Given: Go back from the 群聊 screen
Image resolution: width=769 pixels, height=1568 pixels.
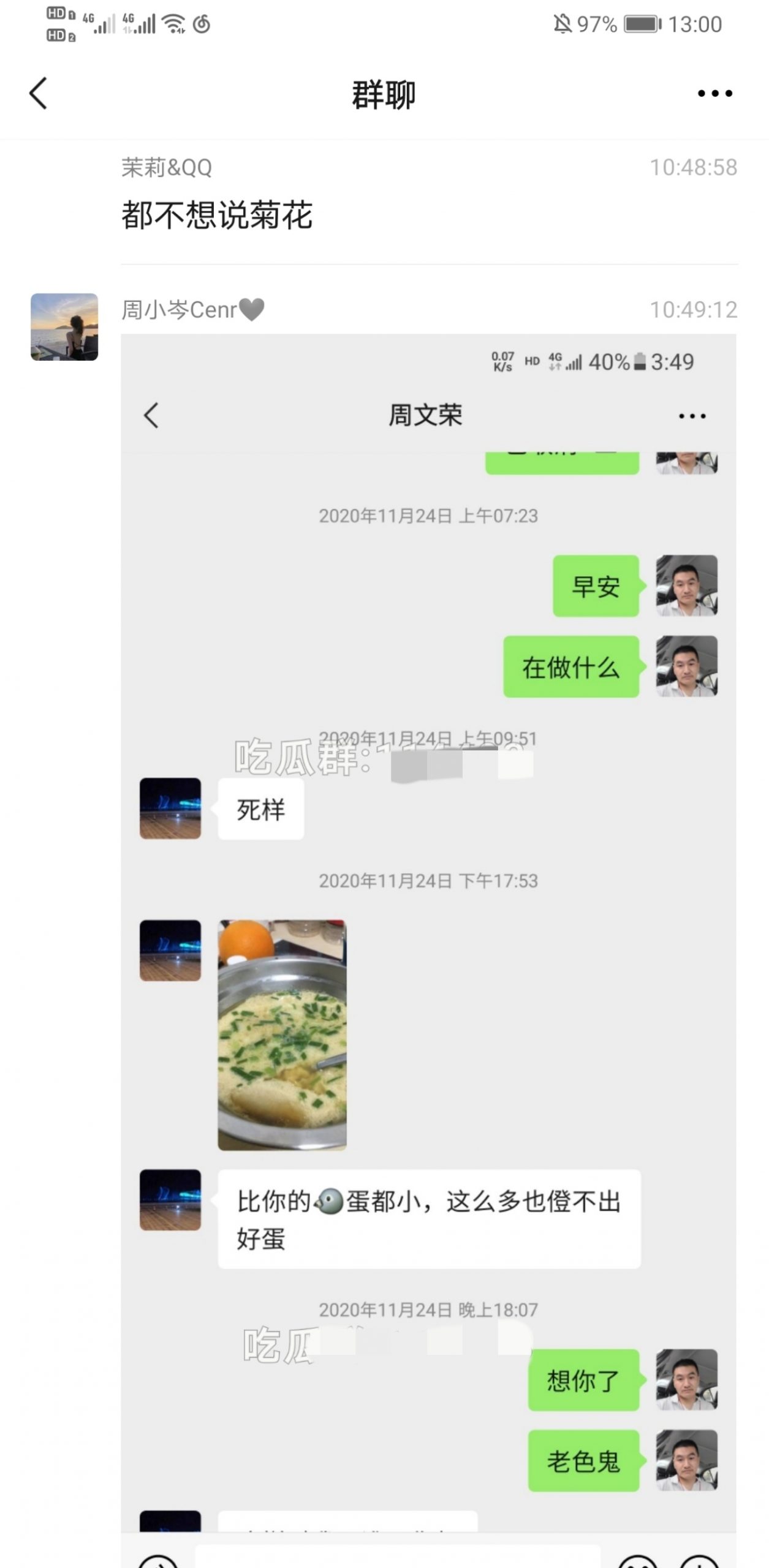Looking at the screenshot, I should pos(38,94).
